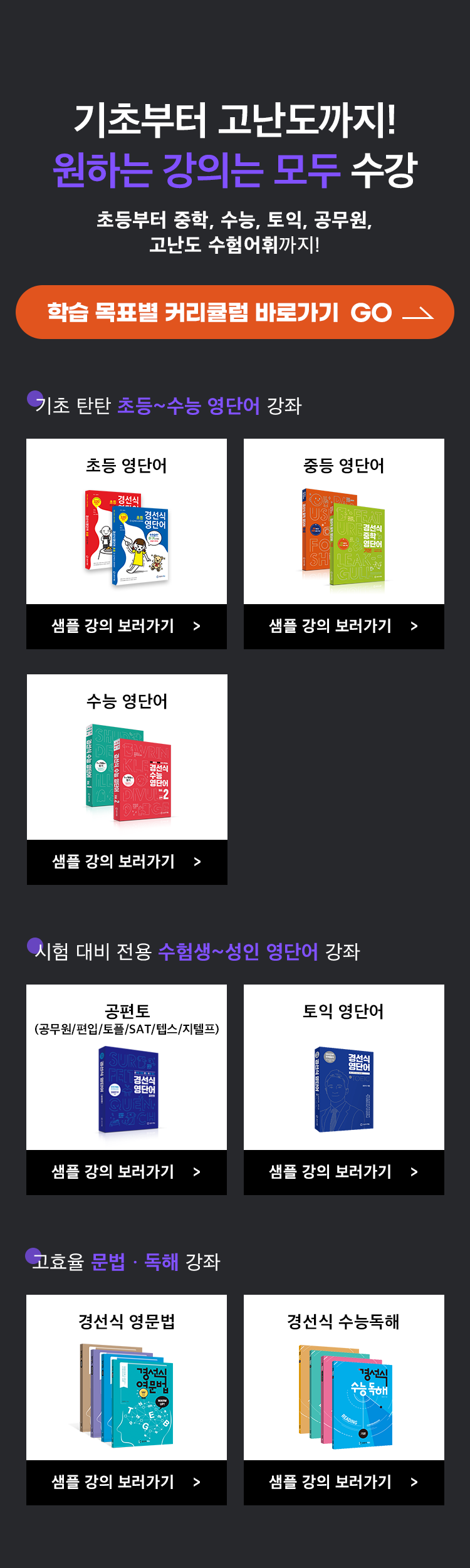View sample lecture for 초등 영단어
470x1568 pixels.
click(126, 626)
